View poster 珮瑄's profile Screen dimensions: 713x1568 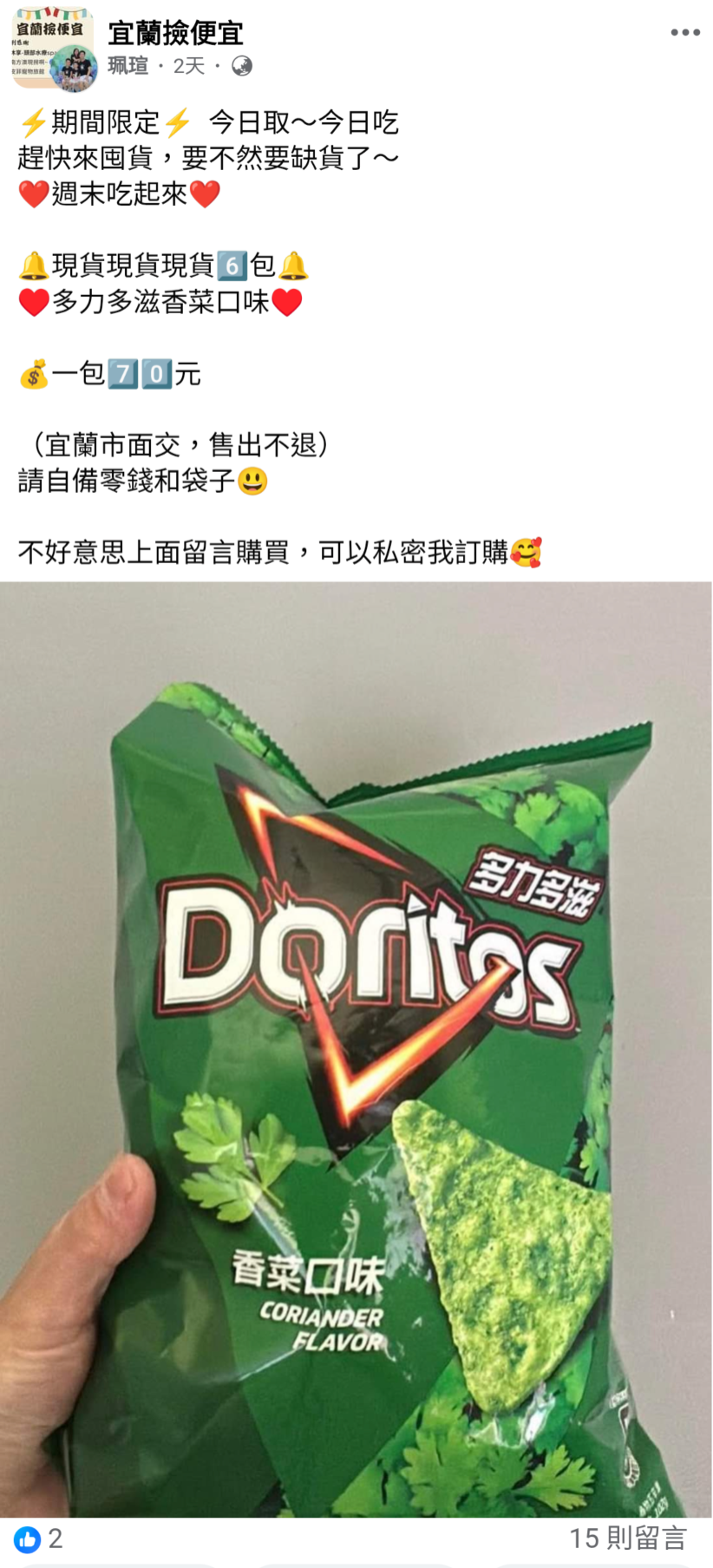coord(128,67)
